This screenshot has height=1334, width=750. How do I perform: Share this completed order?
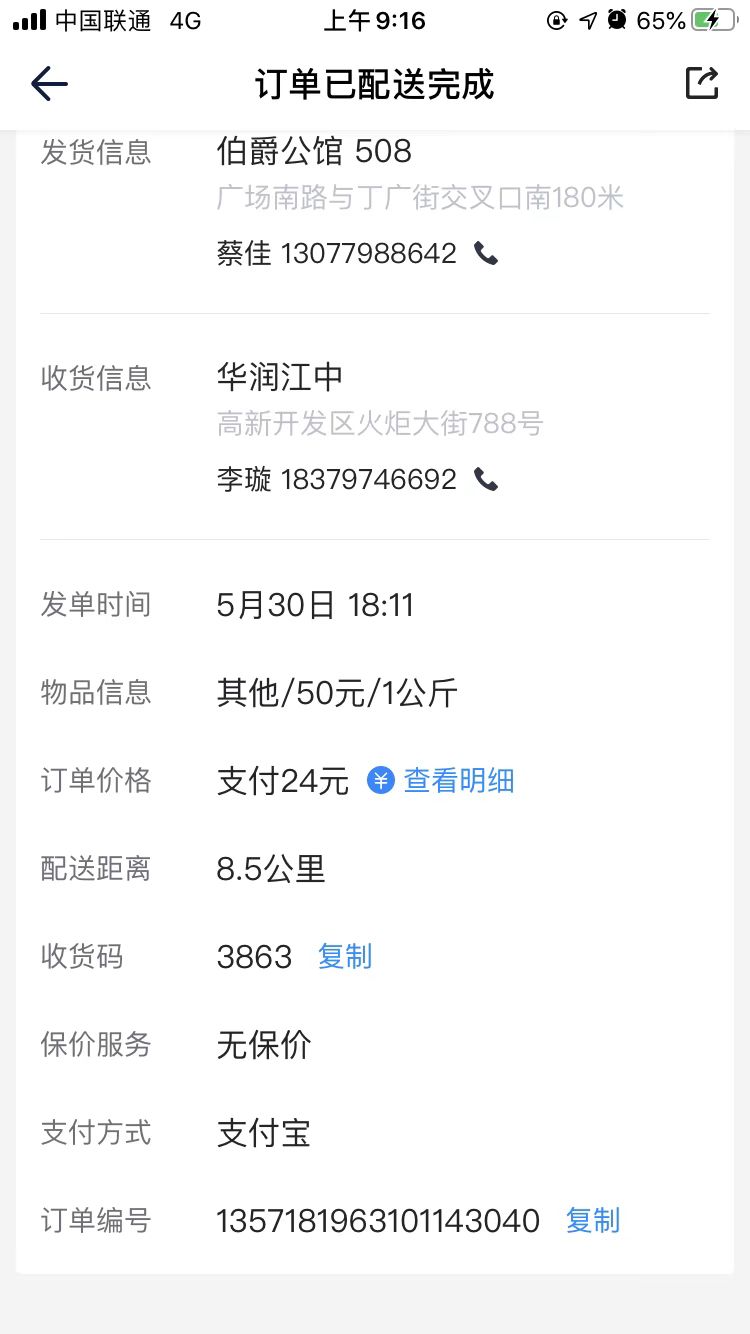[x=702, y=83]
